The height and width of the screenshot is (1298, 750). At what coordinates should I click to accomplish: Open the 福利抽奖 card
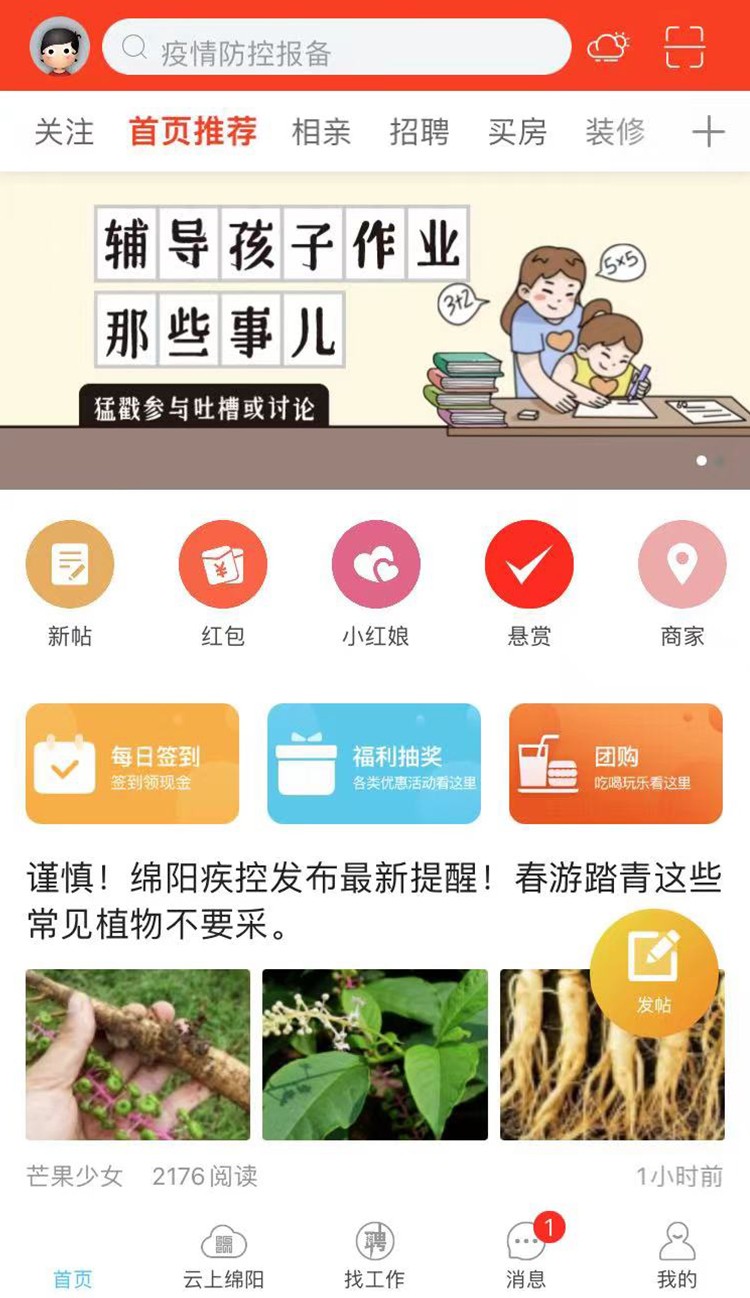point(374,764)
